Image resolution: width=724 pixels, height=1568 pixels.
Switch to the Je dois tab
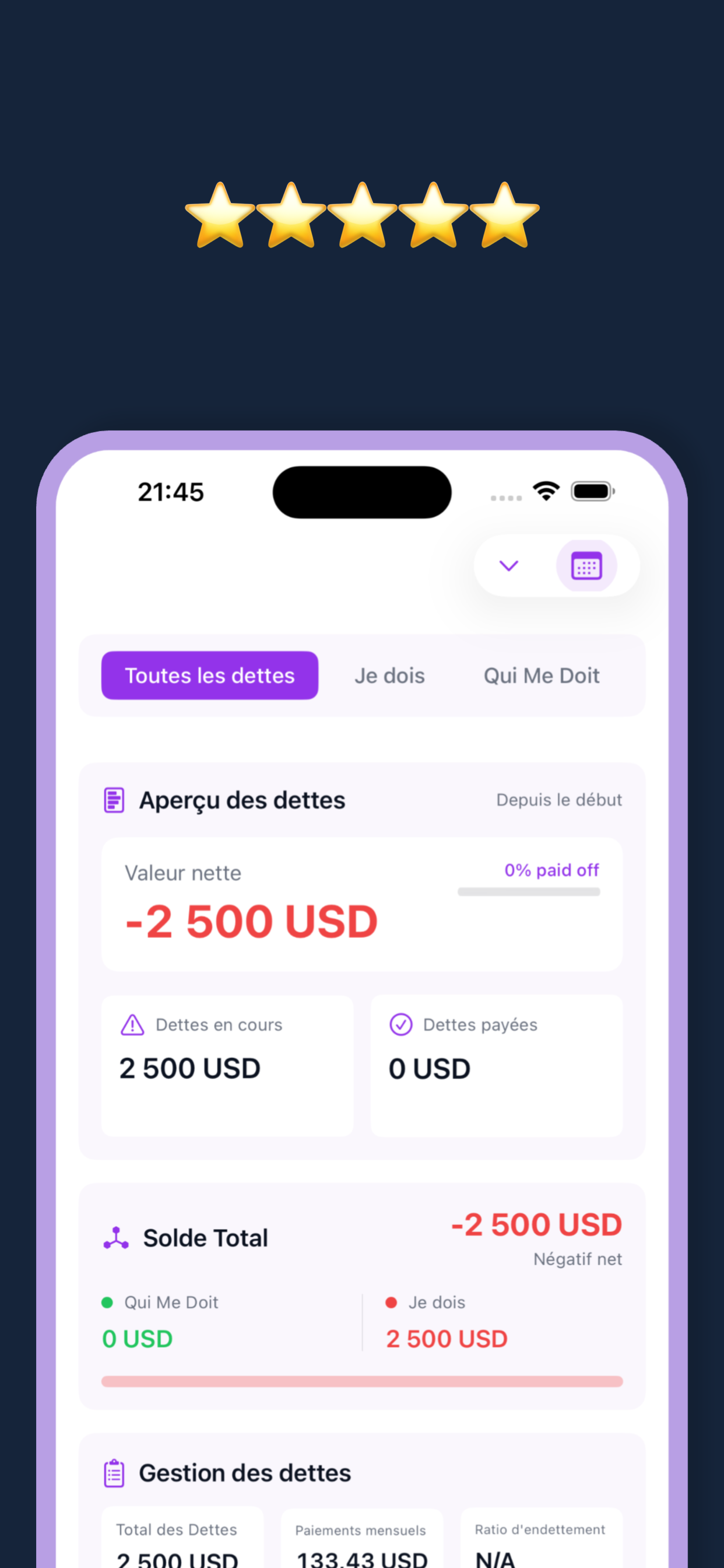point(389,675)
